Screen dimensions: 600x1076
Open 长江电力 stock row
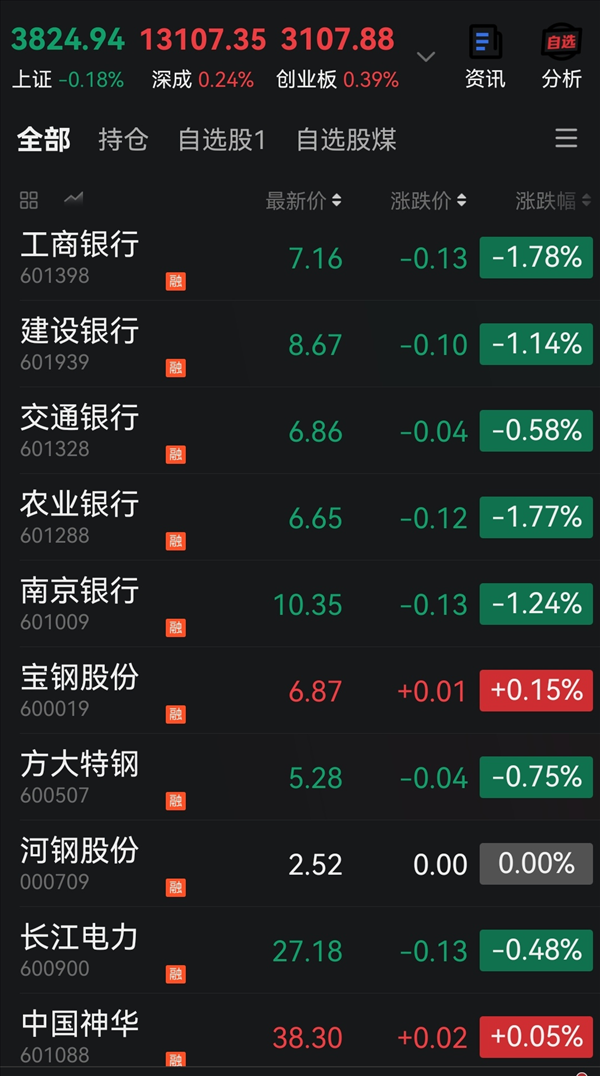click(300, 950)
